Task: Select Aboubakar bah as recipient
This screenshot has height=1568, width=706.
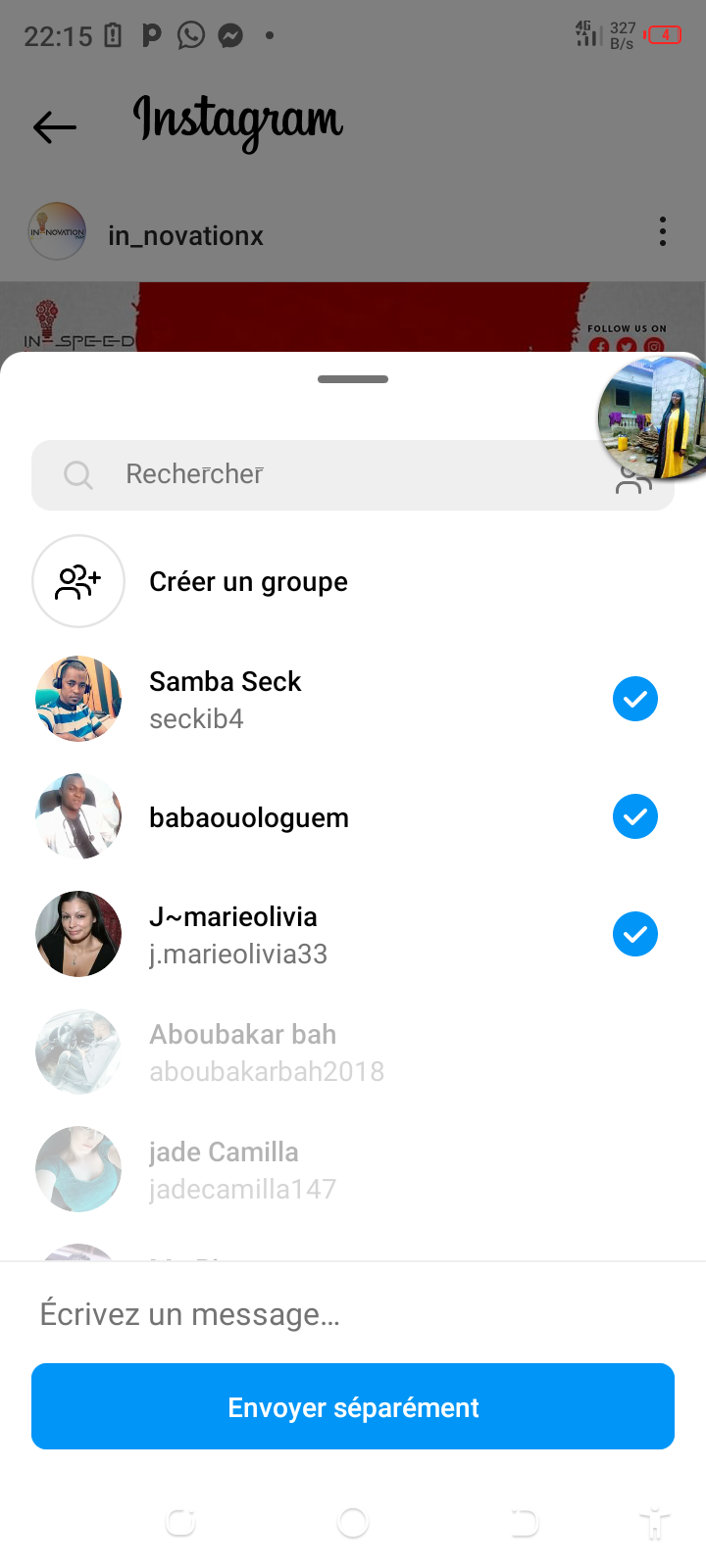Action: [265, 1052]
